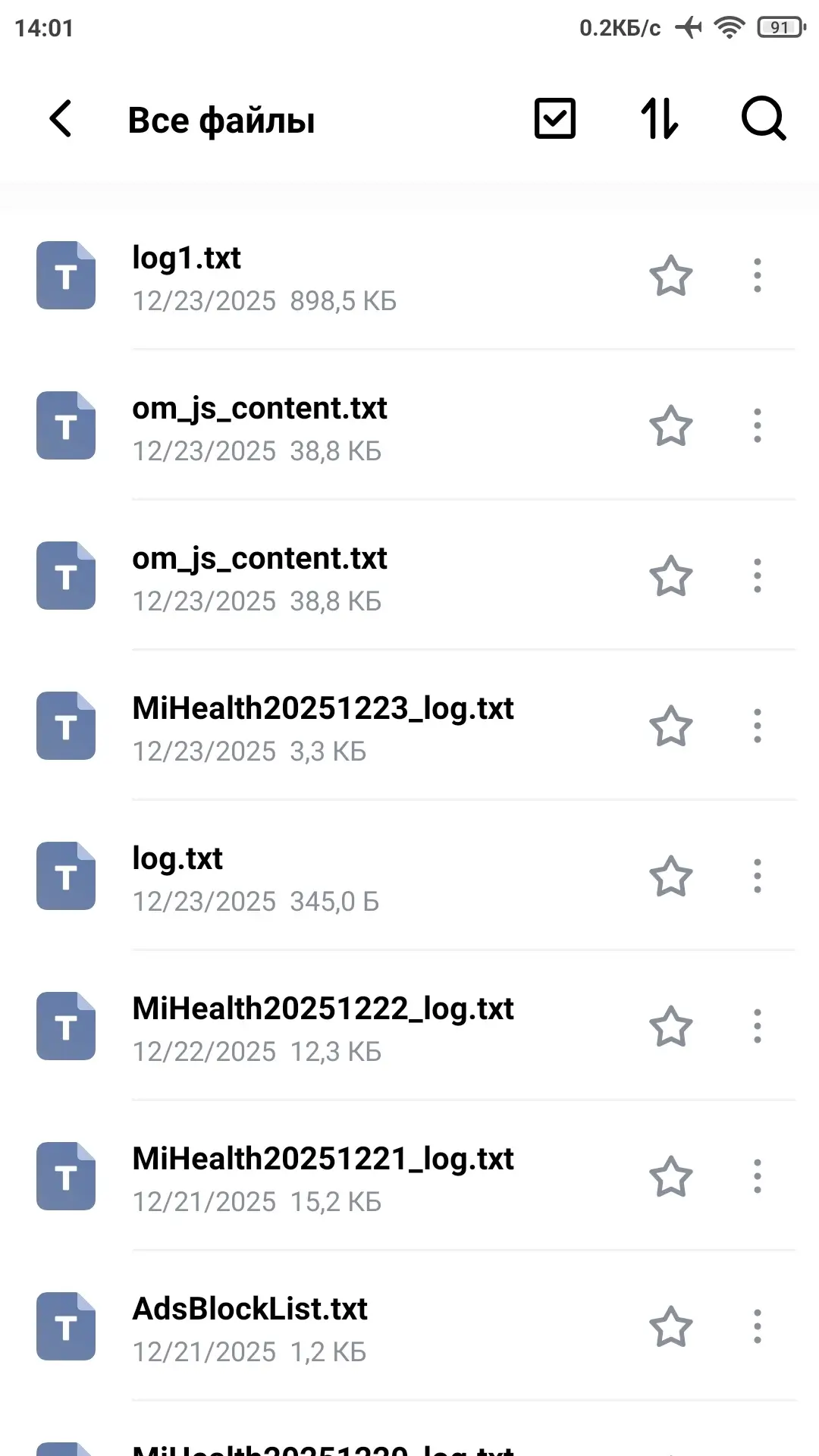This screenshot has height=1456, width=819.
Task: Star the log1.txt file
Action: [671, 276]
